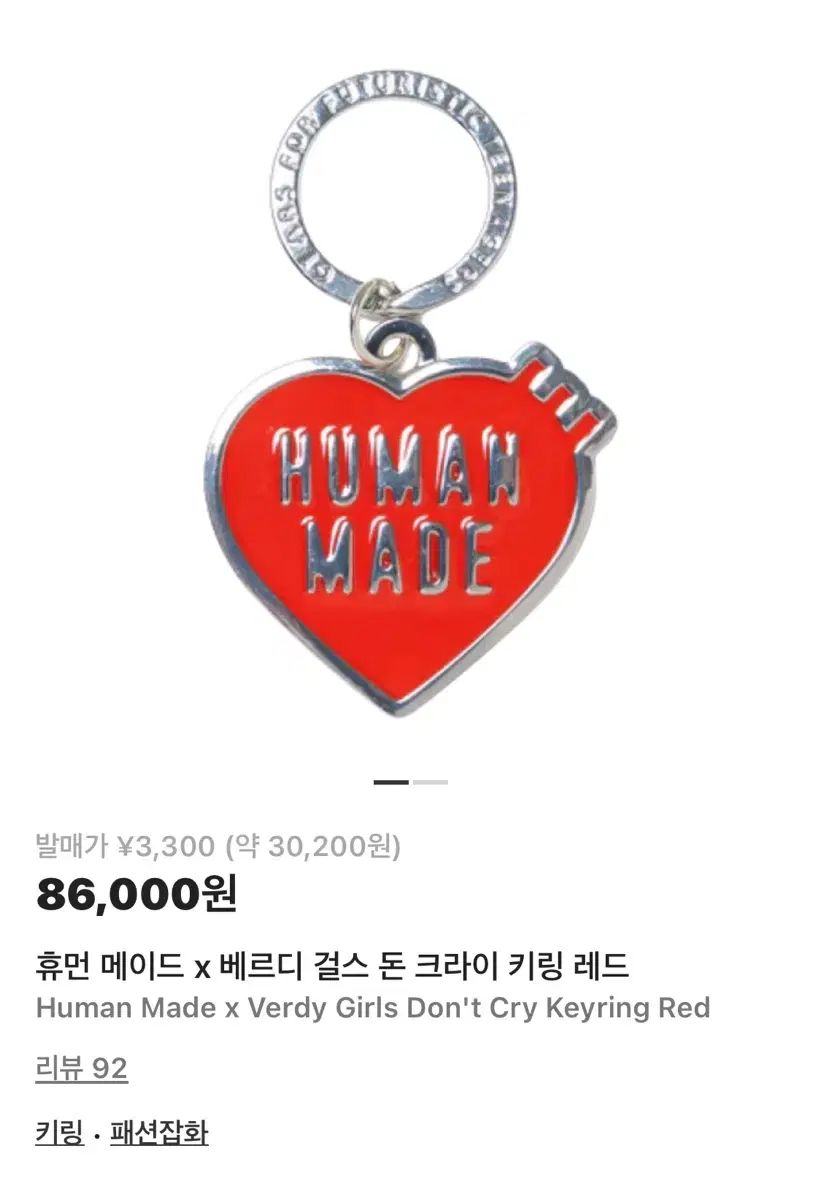
Task: Jump to second image via page indicator
Action: [x=431, y=782]
